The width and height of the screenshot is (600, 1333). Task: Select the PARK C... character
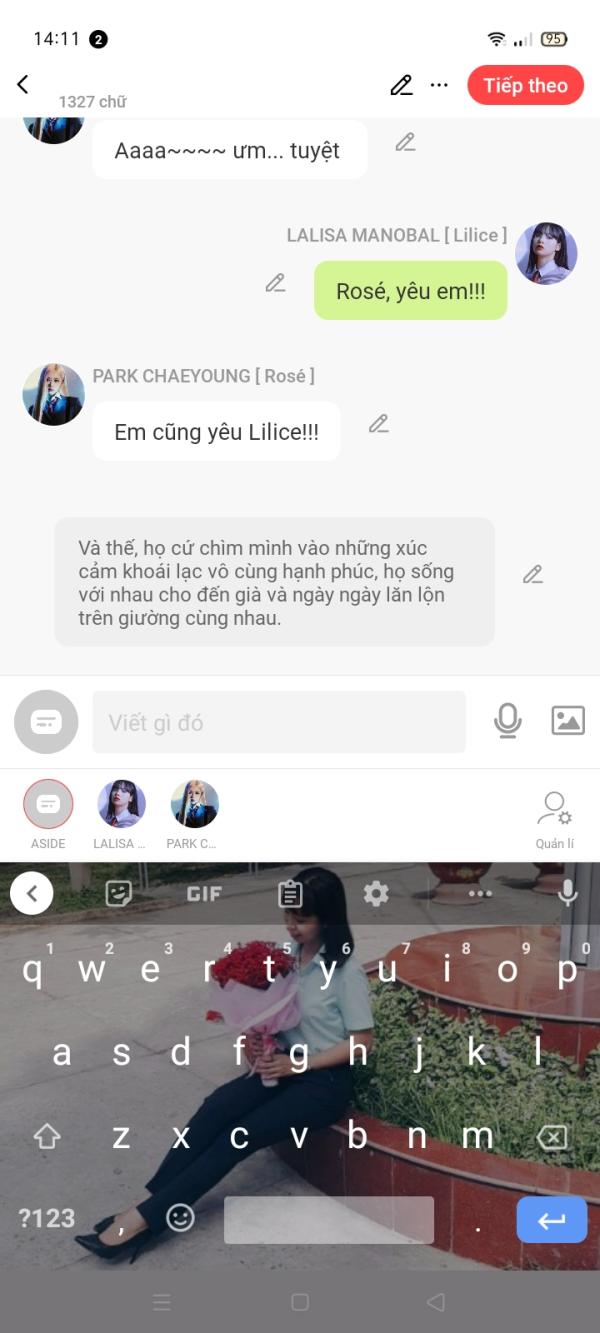tap(194, 814)
